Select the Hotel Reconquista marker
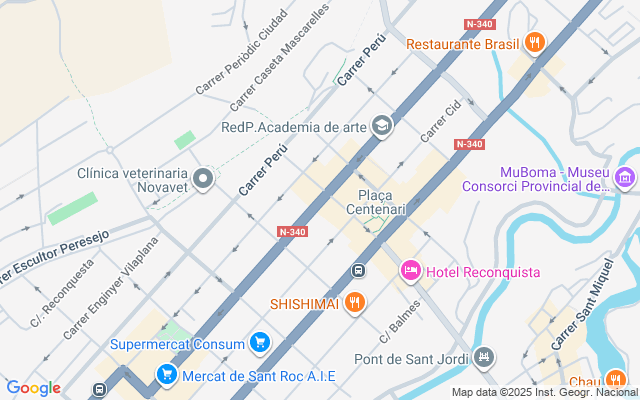 point(411,271)
